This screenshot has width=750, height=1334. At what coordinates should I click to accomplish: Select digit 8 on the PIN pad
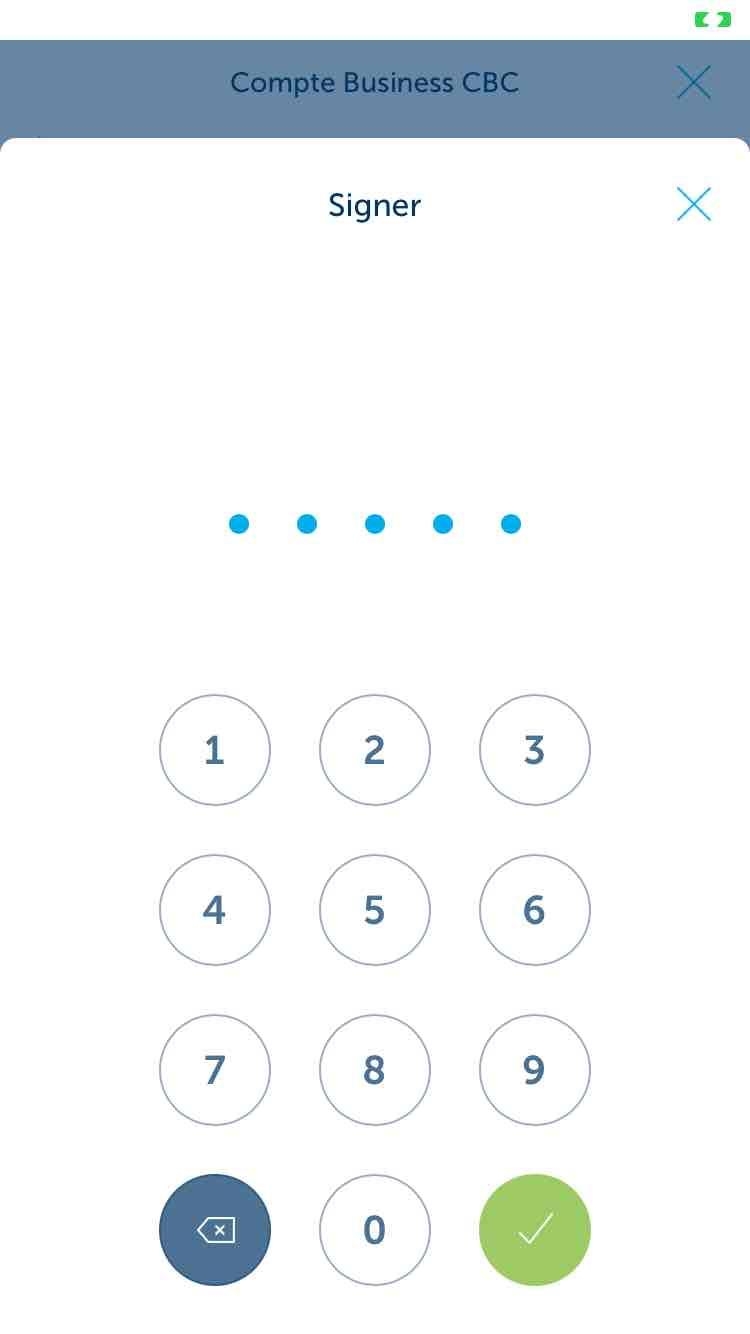point(375,1070)
